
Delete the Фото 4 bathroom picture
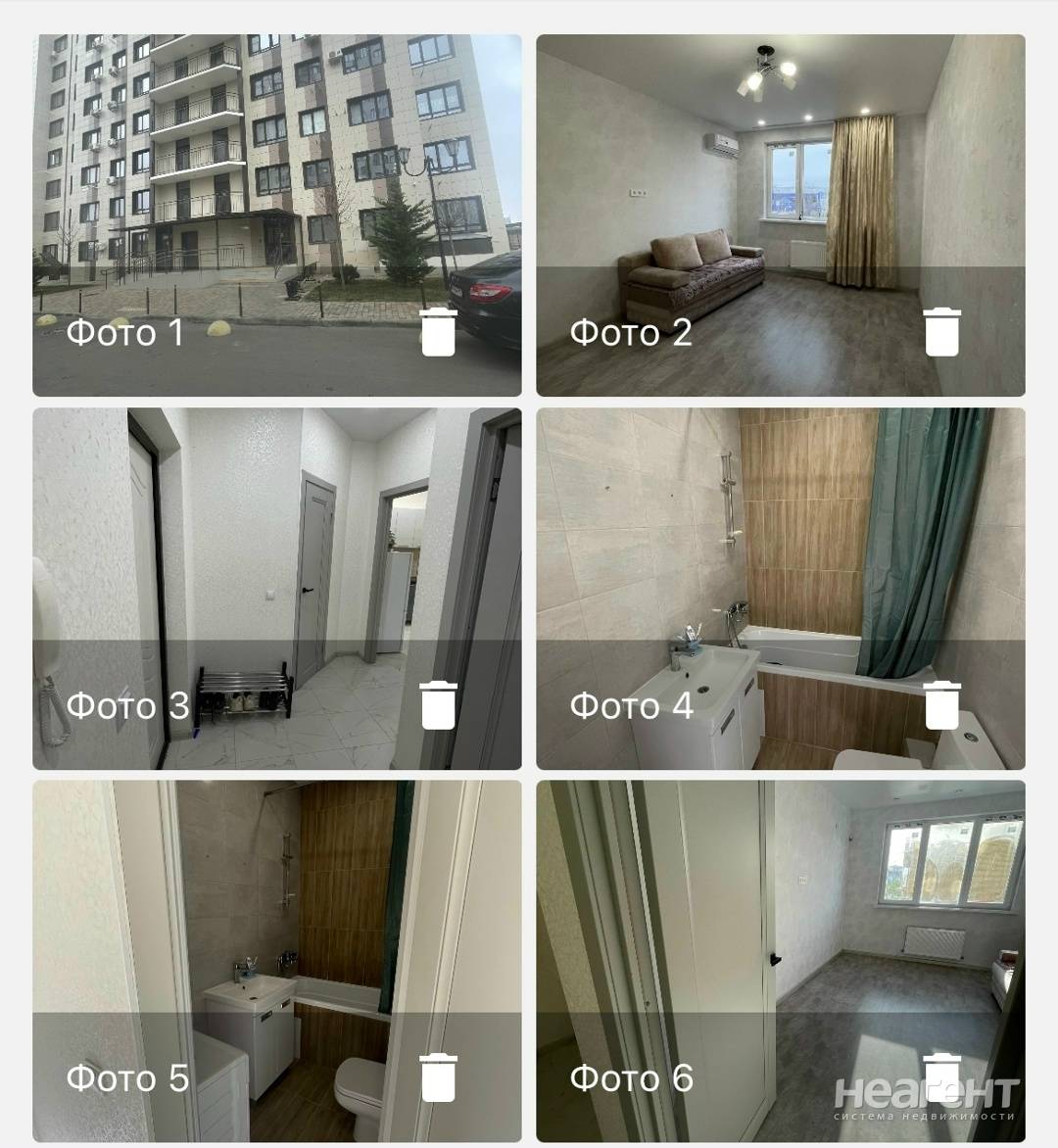[942, 704]
